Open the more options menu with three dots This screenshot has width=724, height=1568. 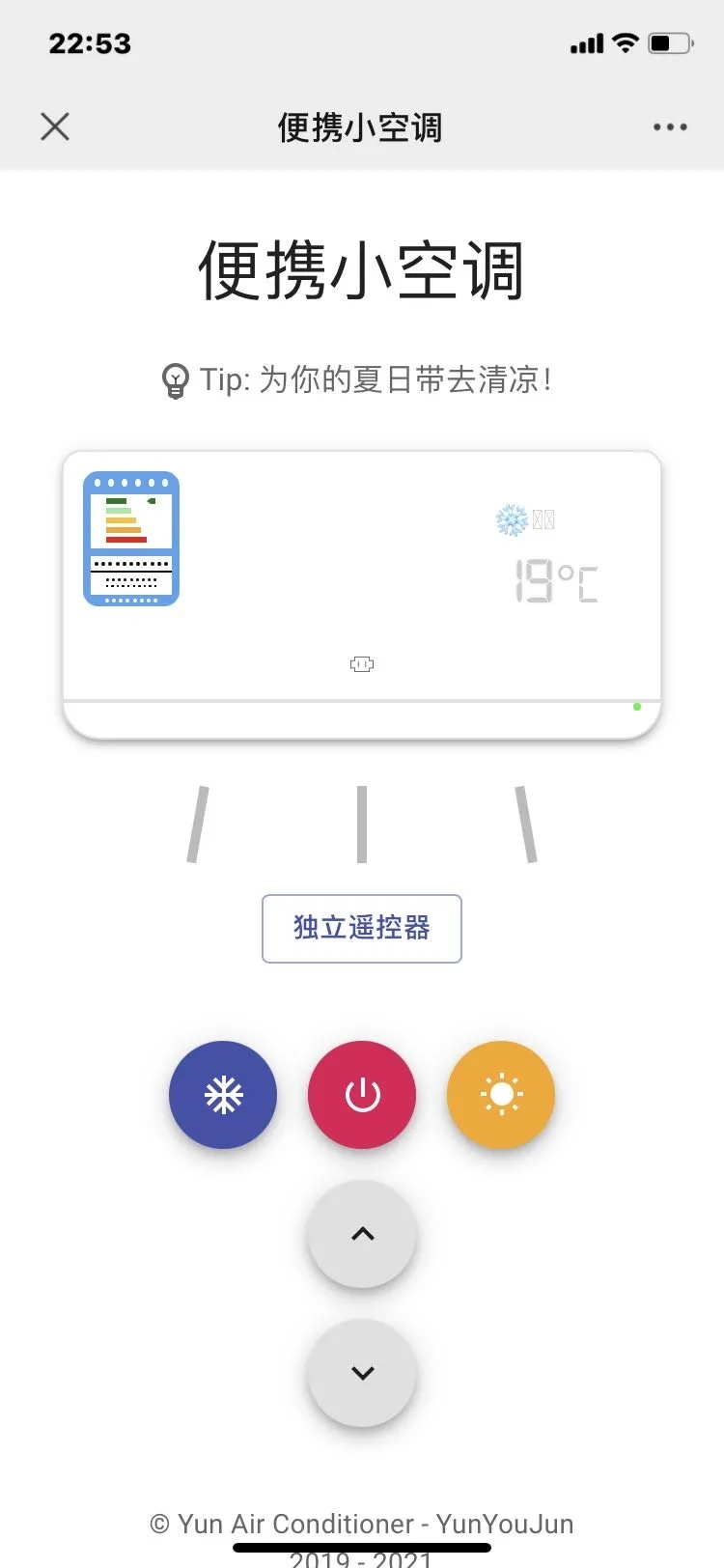[670, 126]
